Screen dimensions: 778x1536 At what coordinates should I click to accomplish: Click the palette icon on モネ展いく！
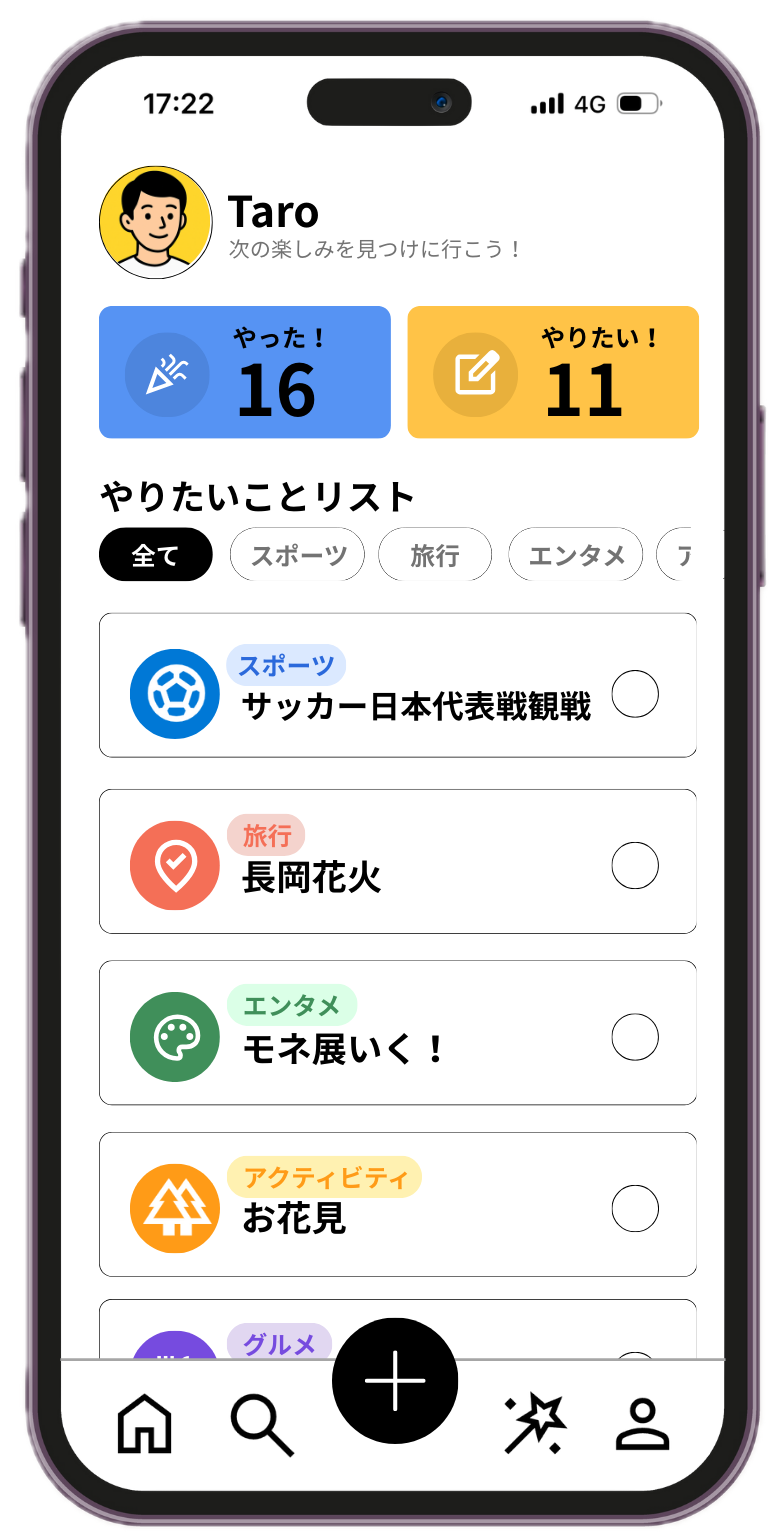174,1037
